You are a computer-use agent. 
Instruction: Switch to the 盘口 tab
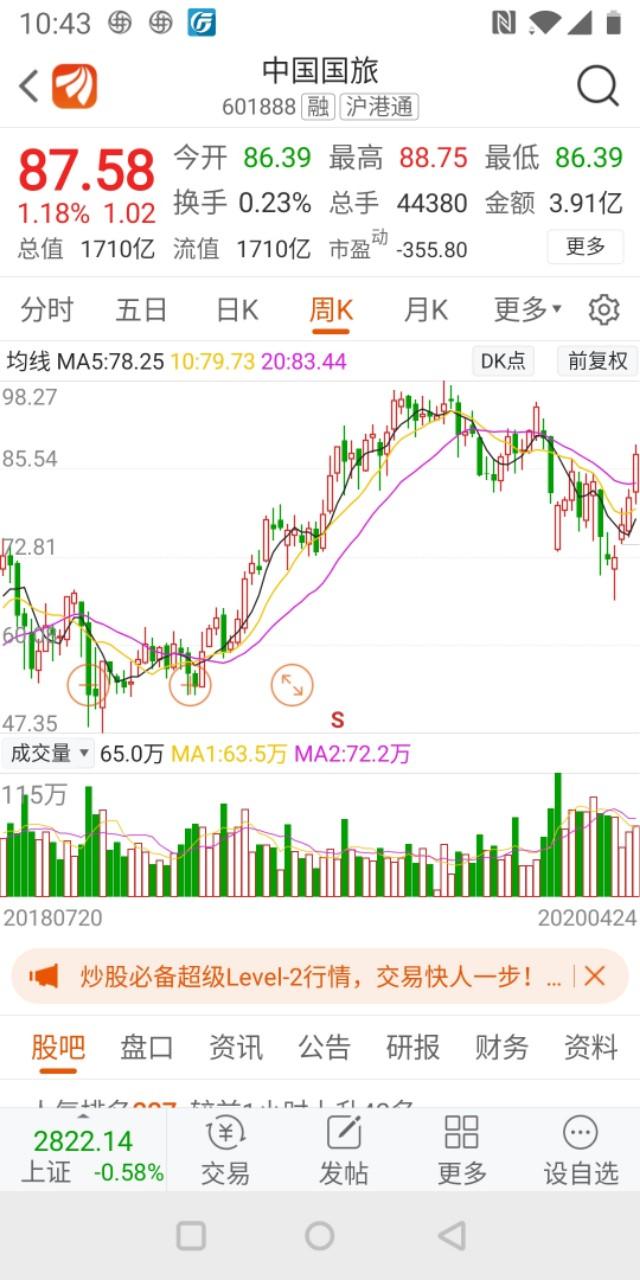pyautogui.click(x=147, y=1047)
